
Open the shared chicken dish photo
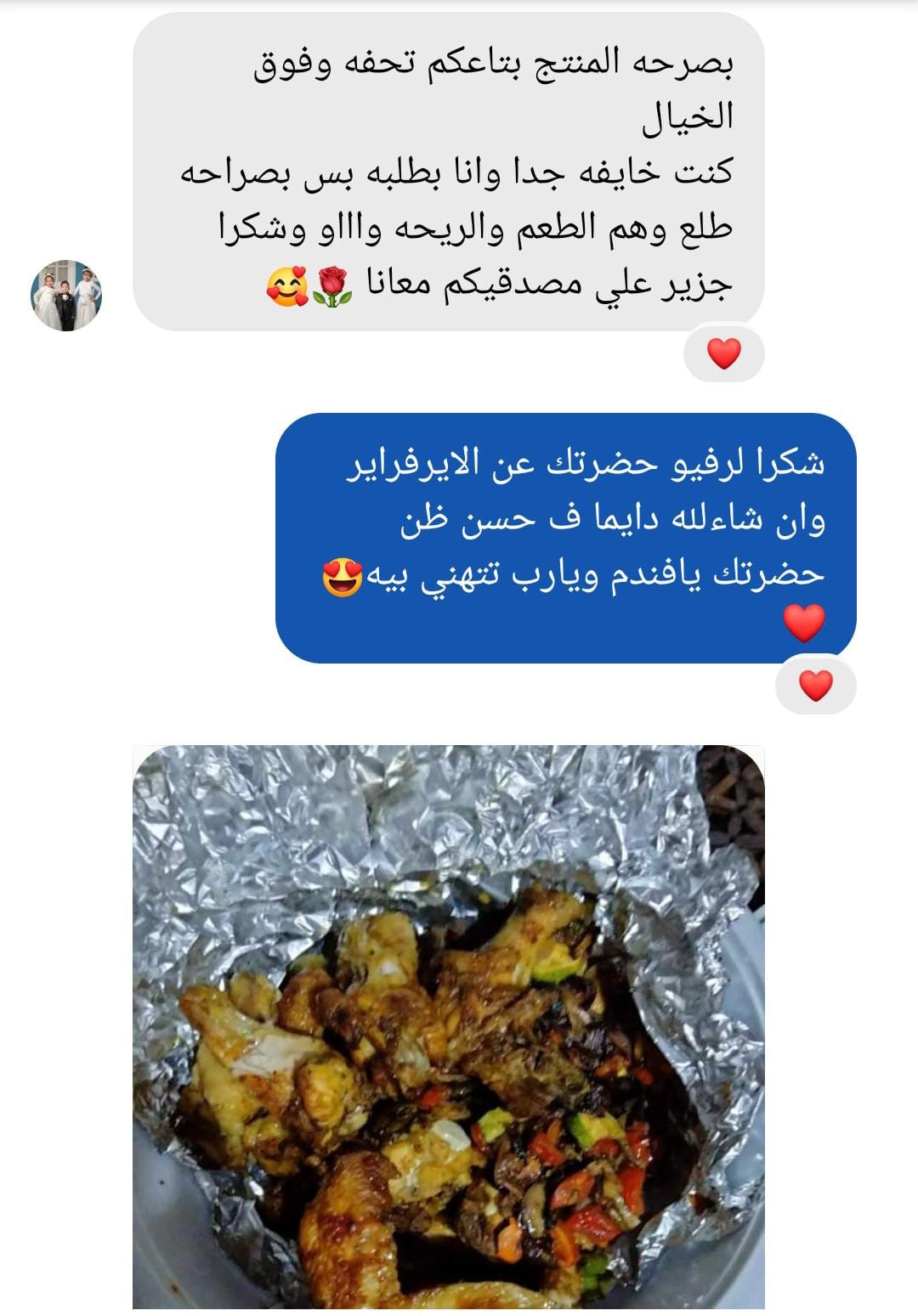coord(448,1026)
